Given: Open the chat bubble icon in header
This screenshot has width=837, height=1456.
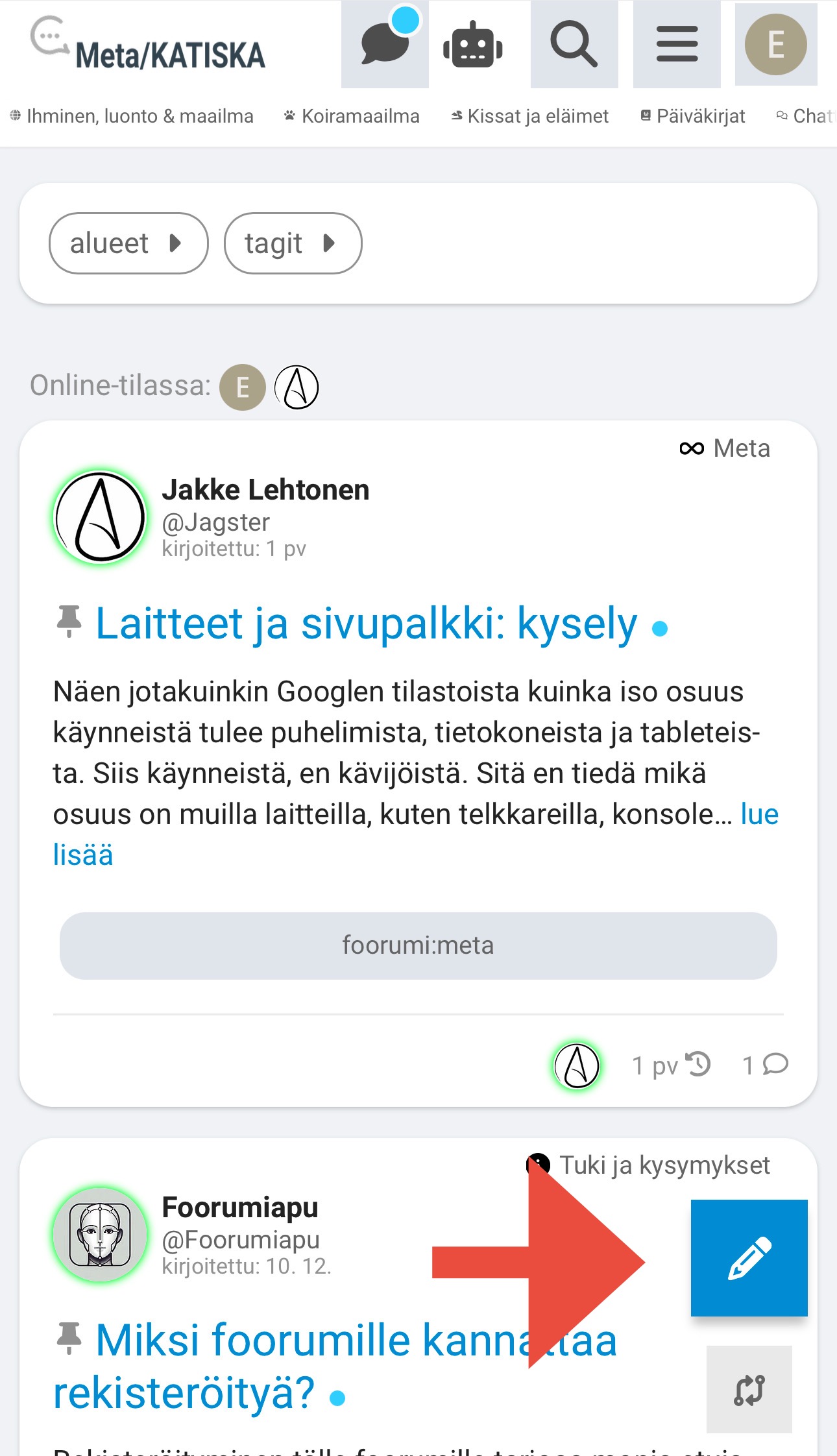Looking at the screenshot, I should click(385, 45).
